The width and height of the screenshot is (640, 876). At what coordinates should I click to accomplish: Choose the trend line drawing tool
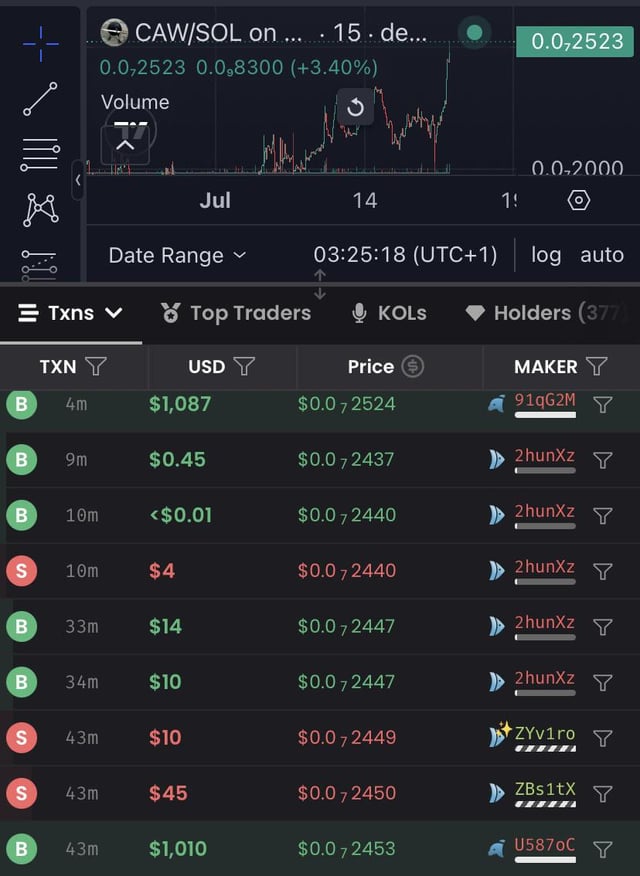40,98
